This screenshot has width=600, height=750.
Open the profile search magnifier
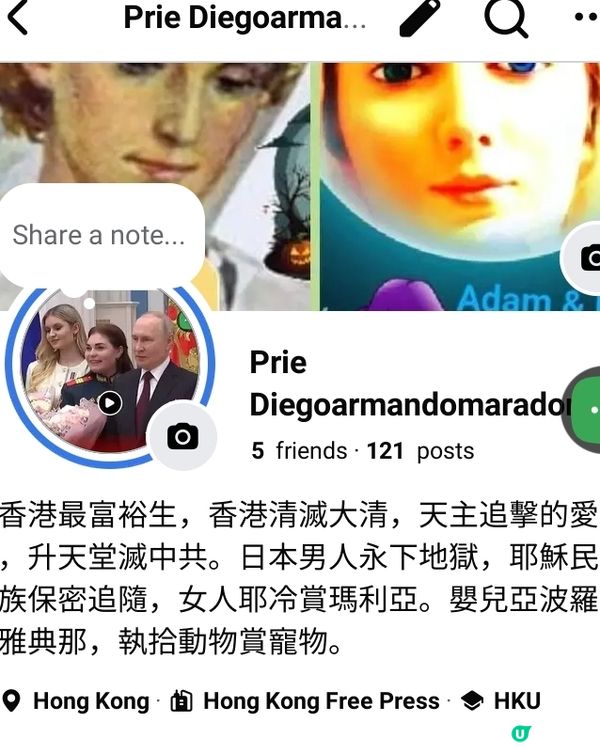(505, 18)
